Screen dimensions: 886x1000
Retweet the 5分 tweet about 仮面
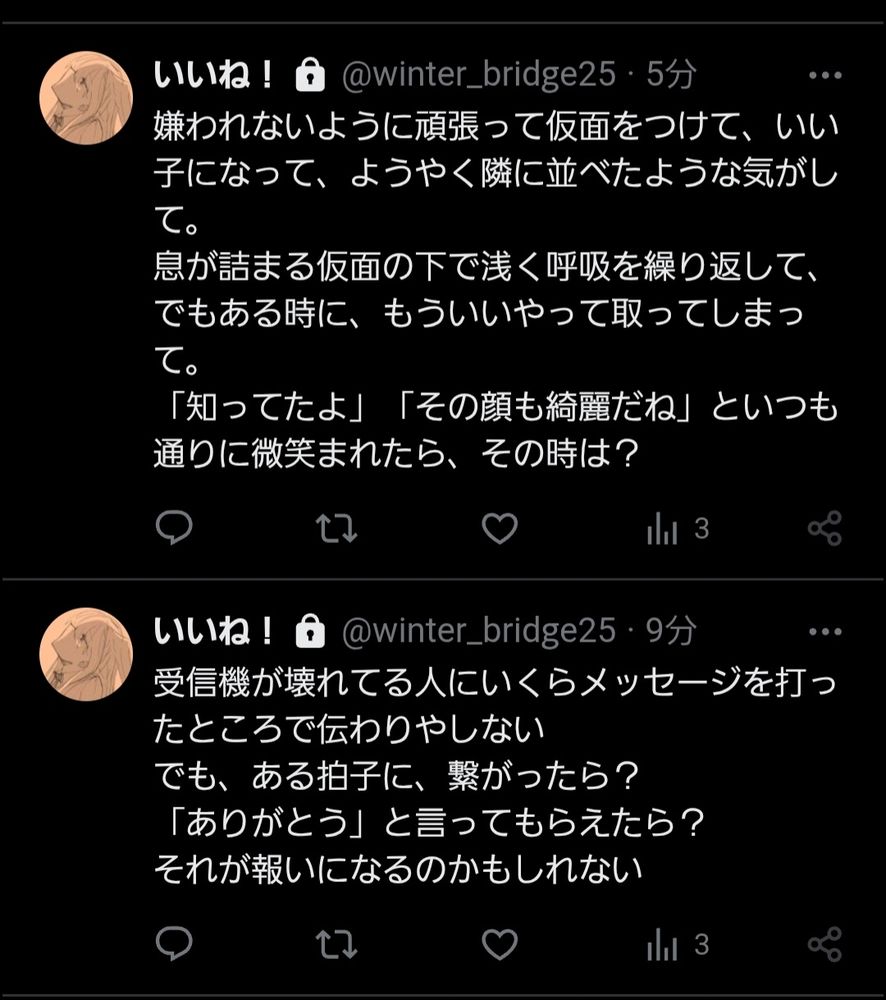pyautogui.click(x=336, y=528)
